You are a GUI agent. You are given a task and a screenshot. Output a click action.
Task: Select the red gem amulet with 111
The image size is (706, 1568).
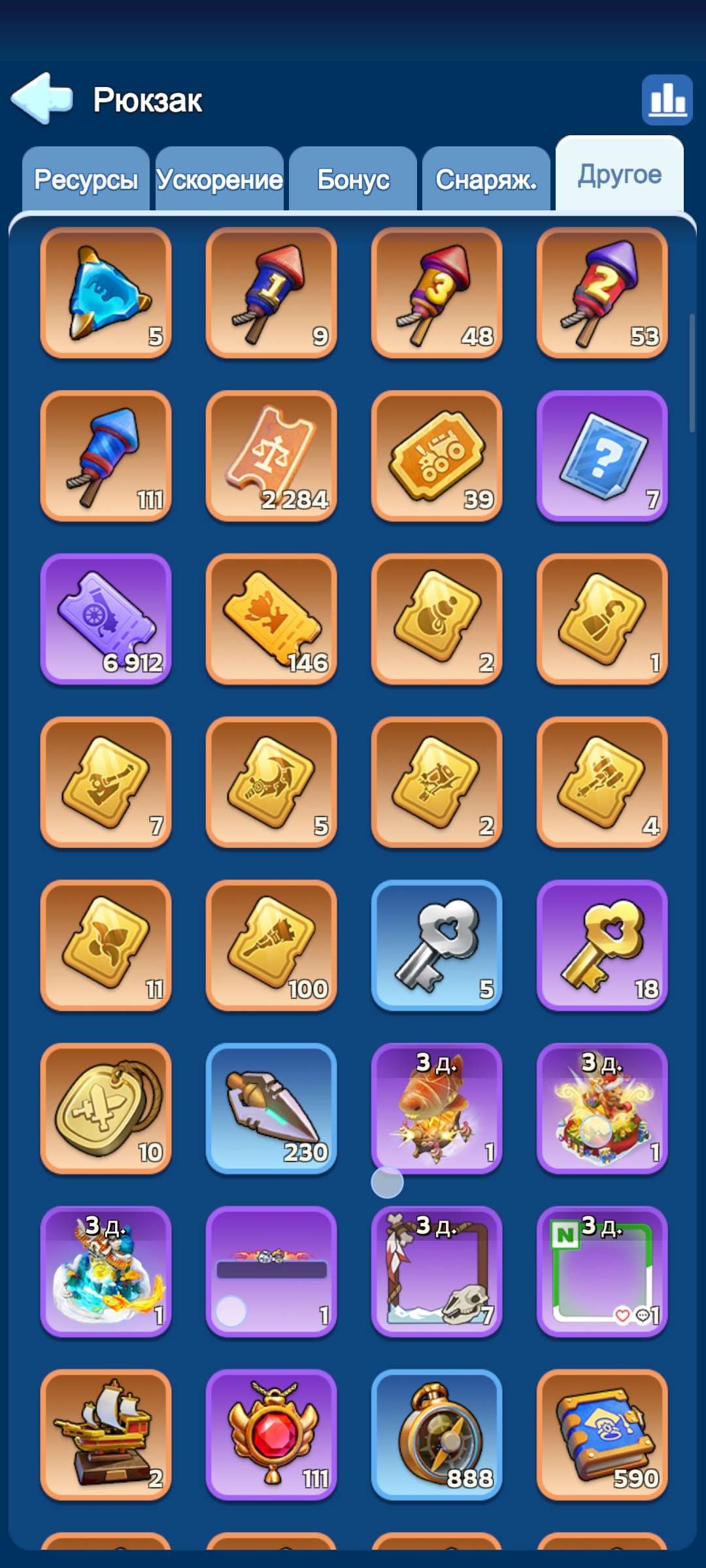(271, 1435)
